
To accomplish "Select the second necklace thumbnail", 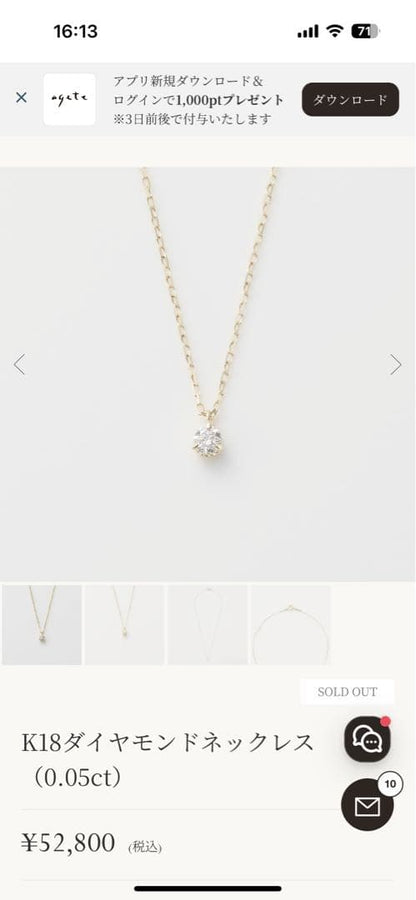I will 125,624.
